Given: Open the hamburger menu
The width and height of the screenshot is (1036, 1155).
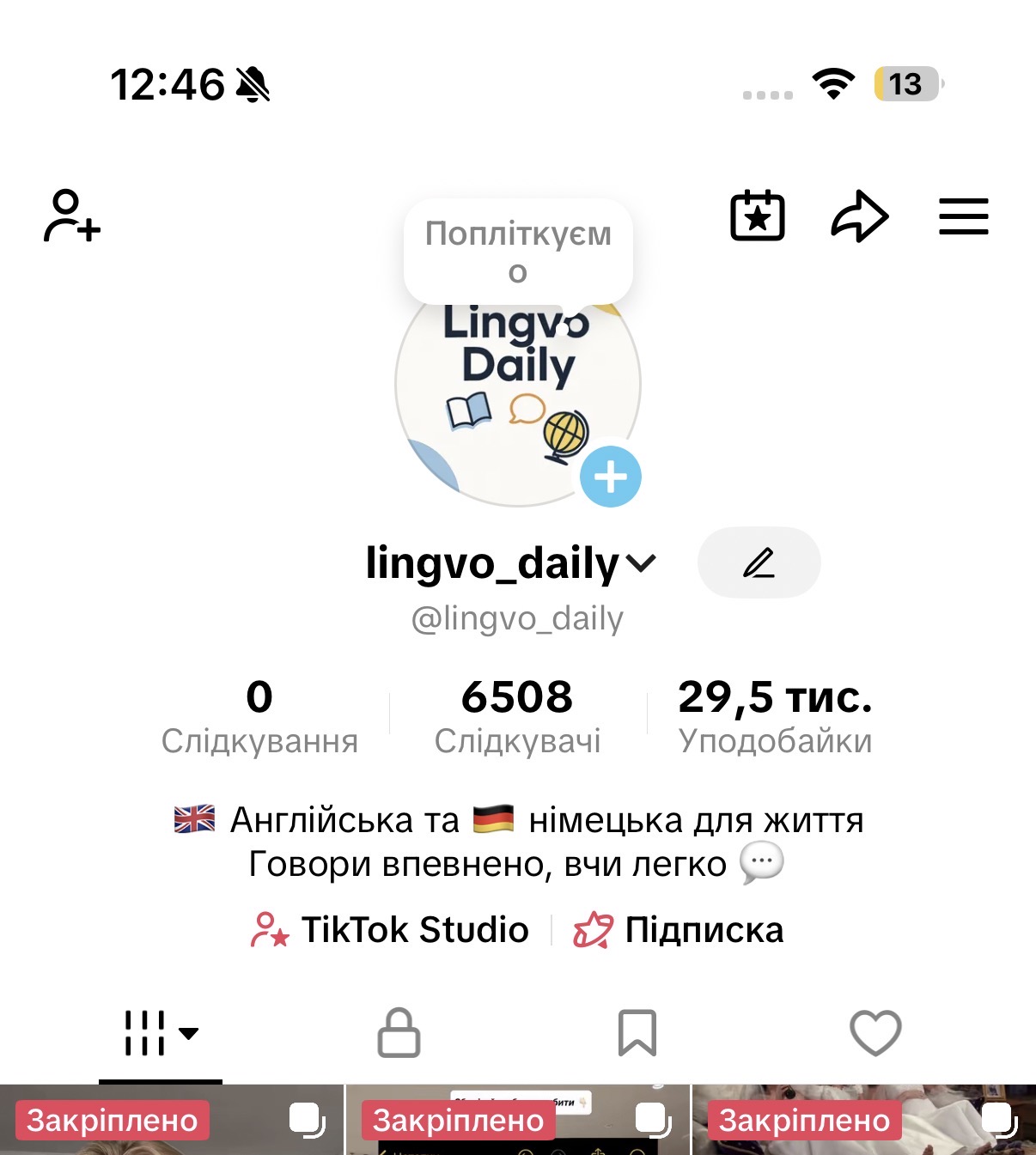Looking at the screenshot, I should (963, 216).
